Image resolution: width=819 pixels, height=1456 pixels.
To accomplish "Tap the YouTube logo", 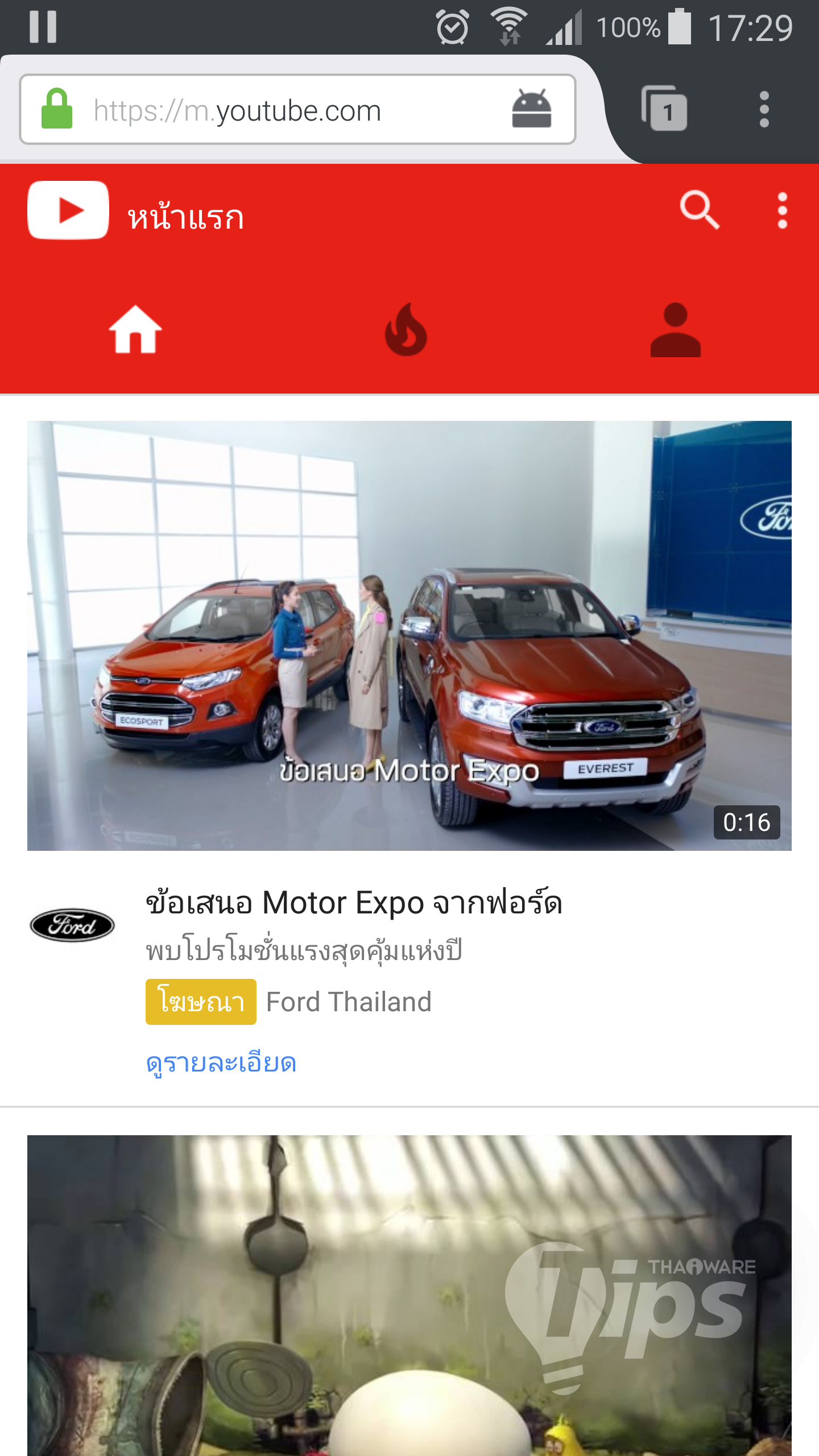I will click(68, 210).
